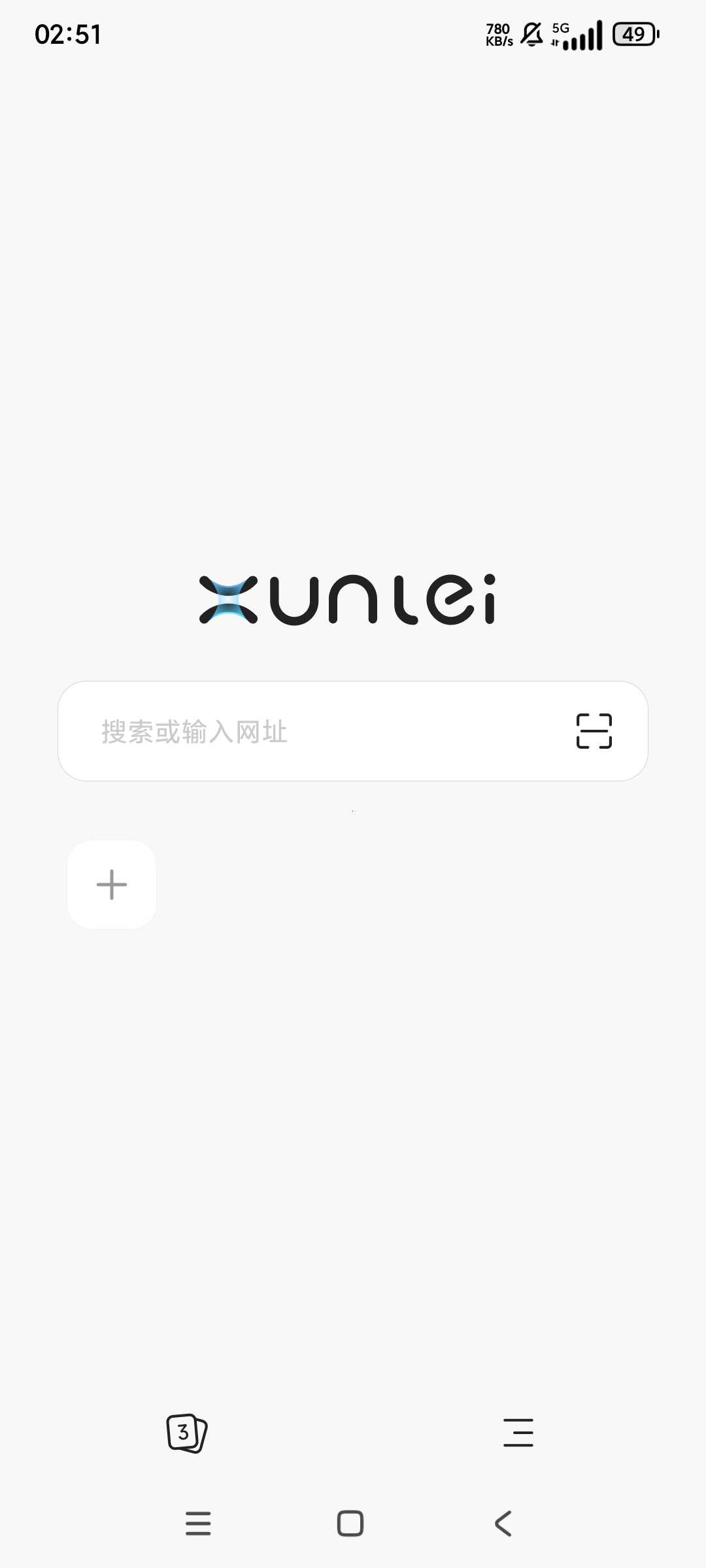Open the QR scan icon

(x=594, y=731)
